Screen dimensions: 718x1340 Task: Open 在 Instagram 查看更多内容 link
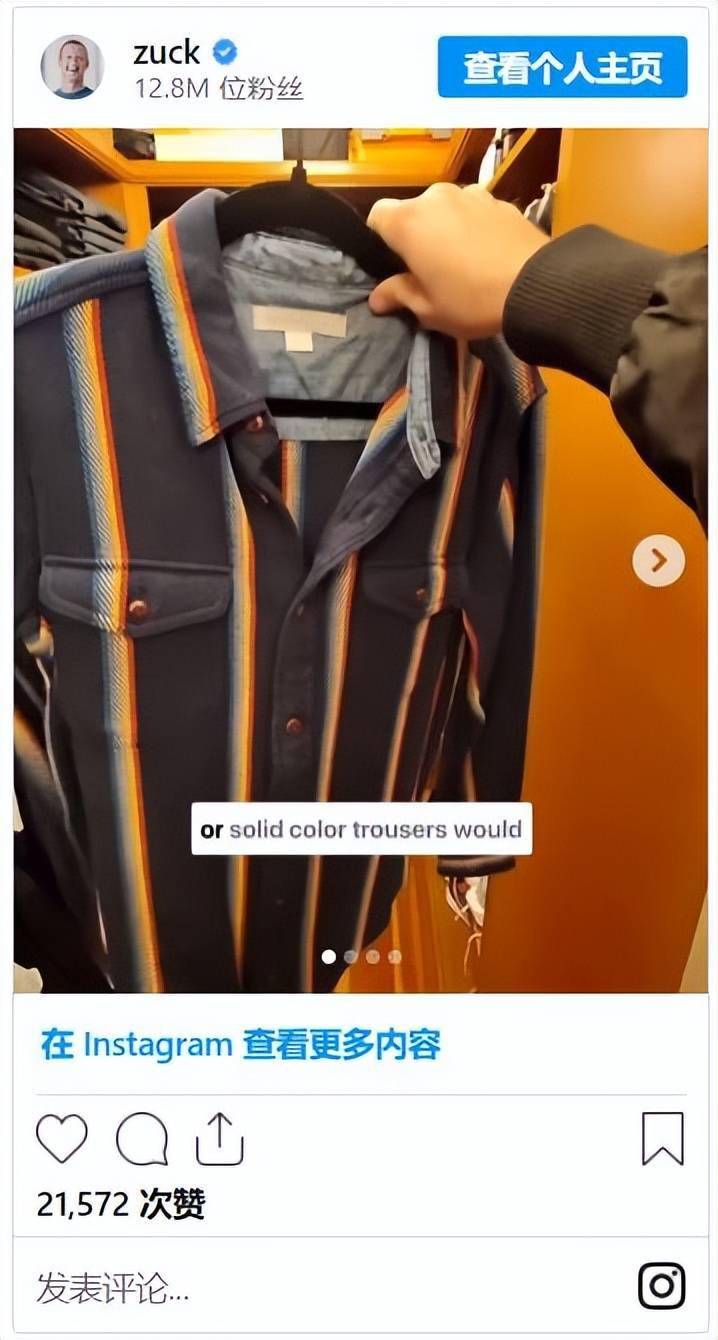point(240,1045)
